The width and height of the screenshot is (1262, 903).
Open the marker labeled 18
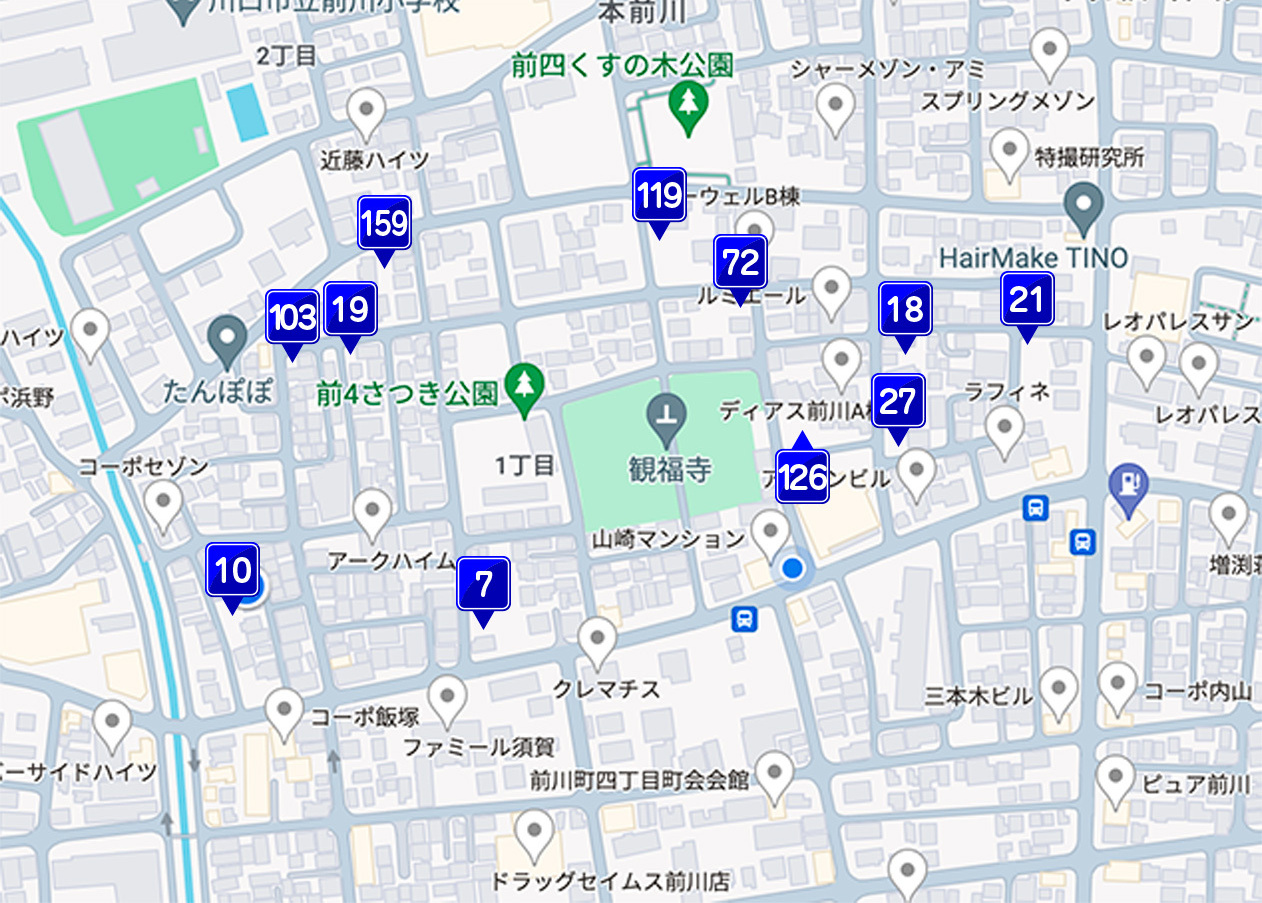(x=905, y=309)
